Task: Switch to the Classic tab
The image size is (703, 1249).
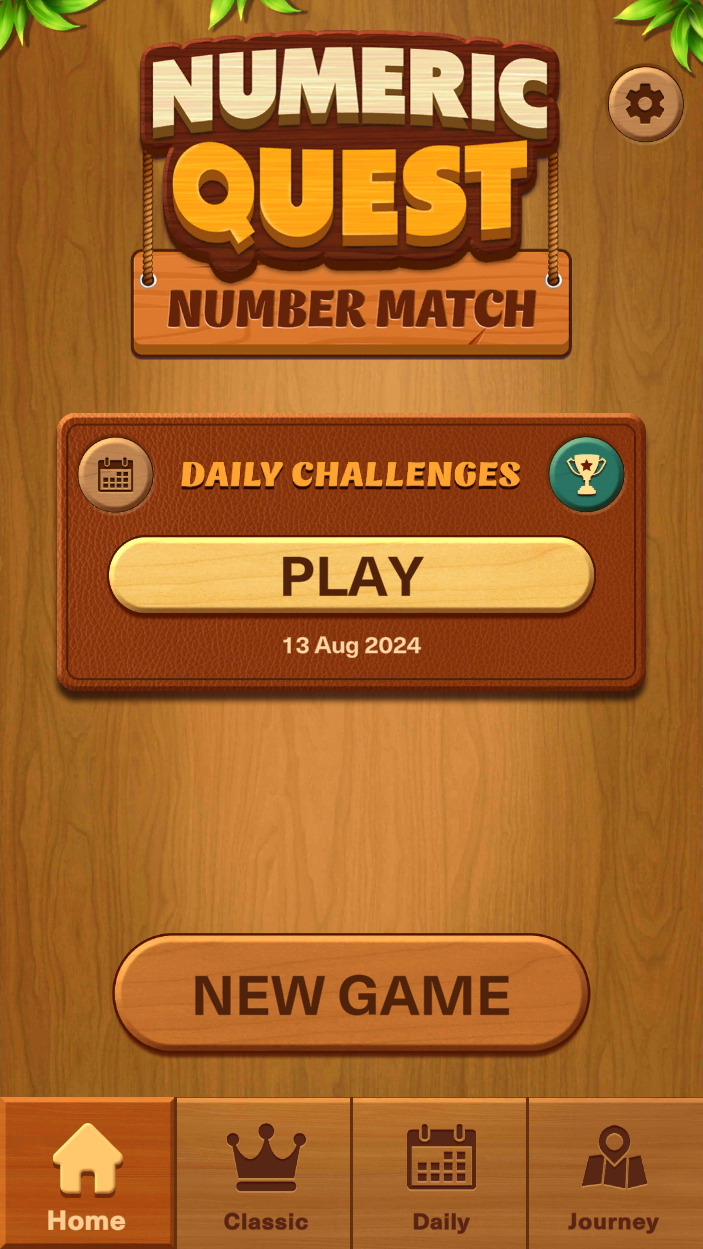Action: click(265, 1175)
